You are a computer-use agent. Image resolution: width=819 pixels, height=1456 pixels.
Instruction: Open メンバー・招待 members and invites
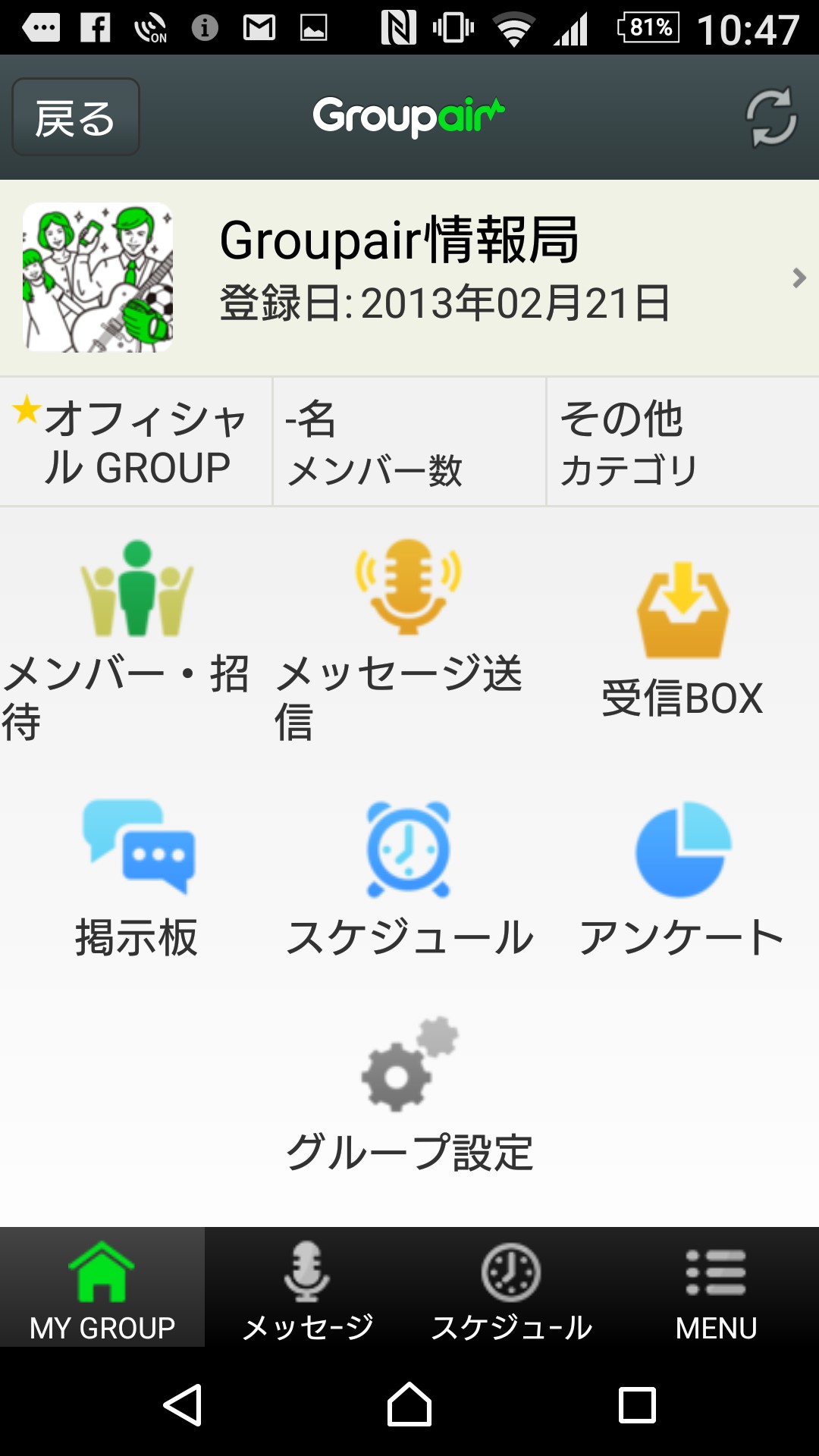(x=136, y=637)
